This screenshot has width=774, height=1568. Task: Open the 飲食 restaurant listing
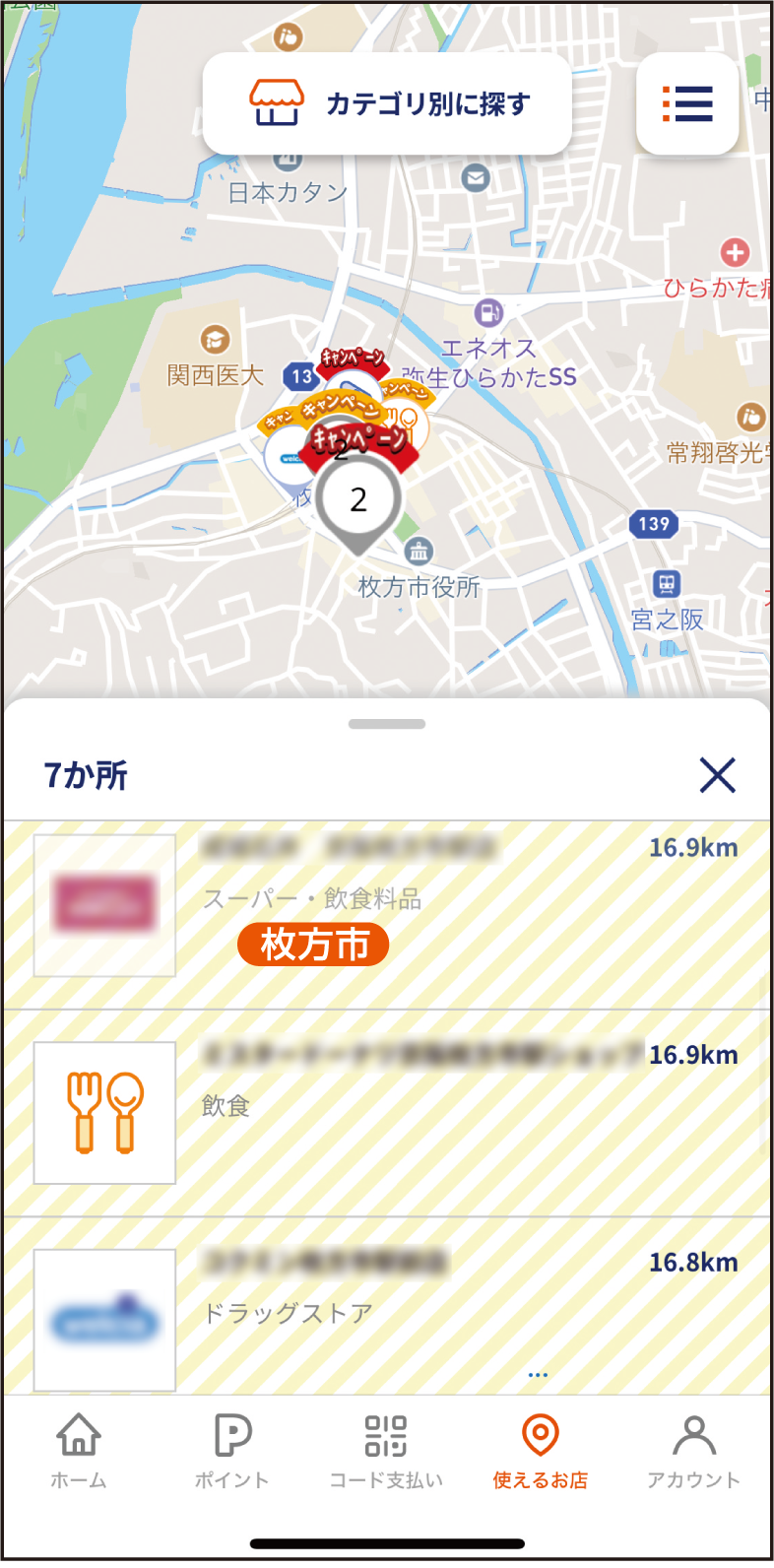pyautogui.click(x=387, y=1113)
